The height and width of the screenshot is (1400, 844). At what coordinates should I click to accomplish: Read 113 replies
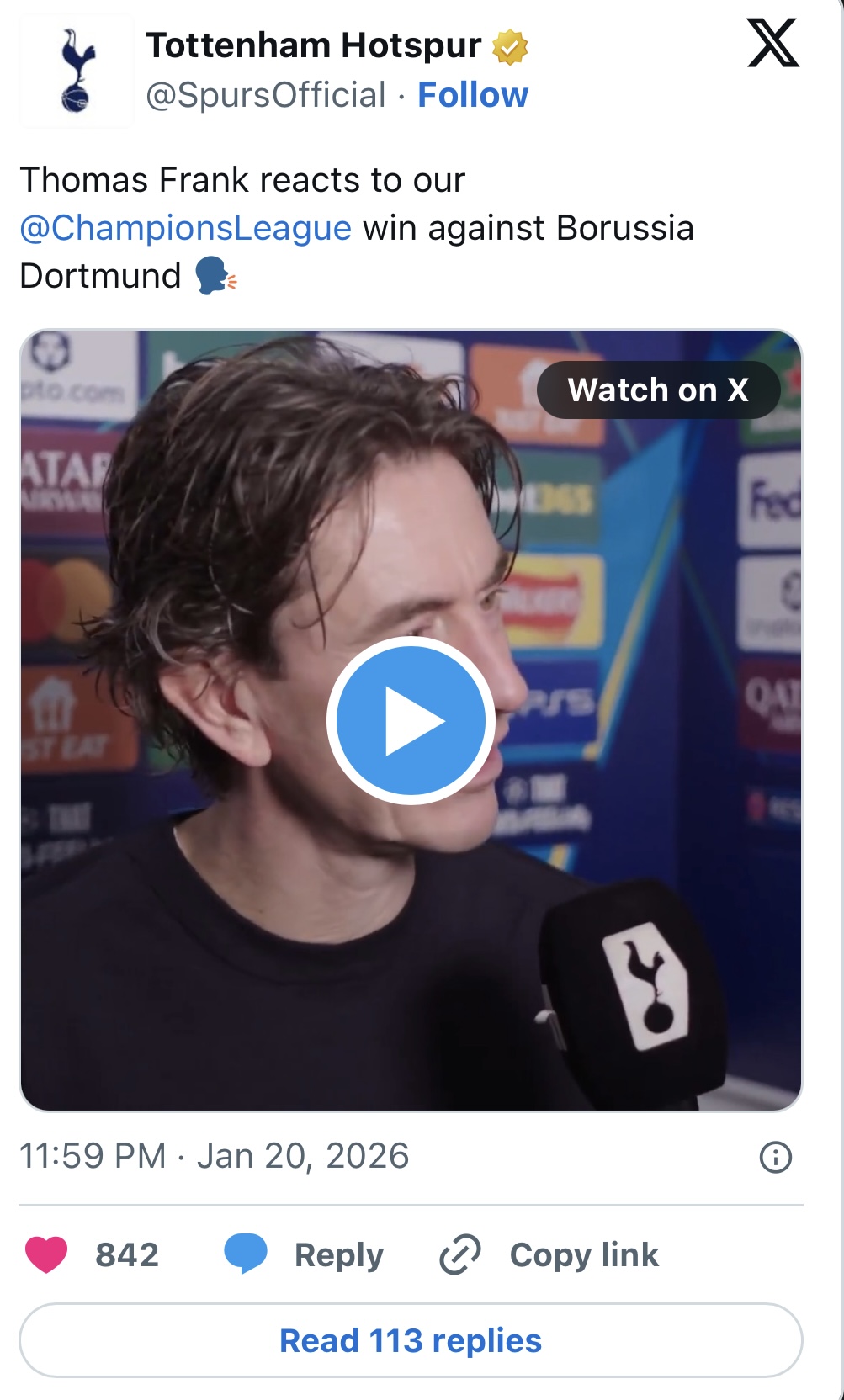411,1340
